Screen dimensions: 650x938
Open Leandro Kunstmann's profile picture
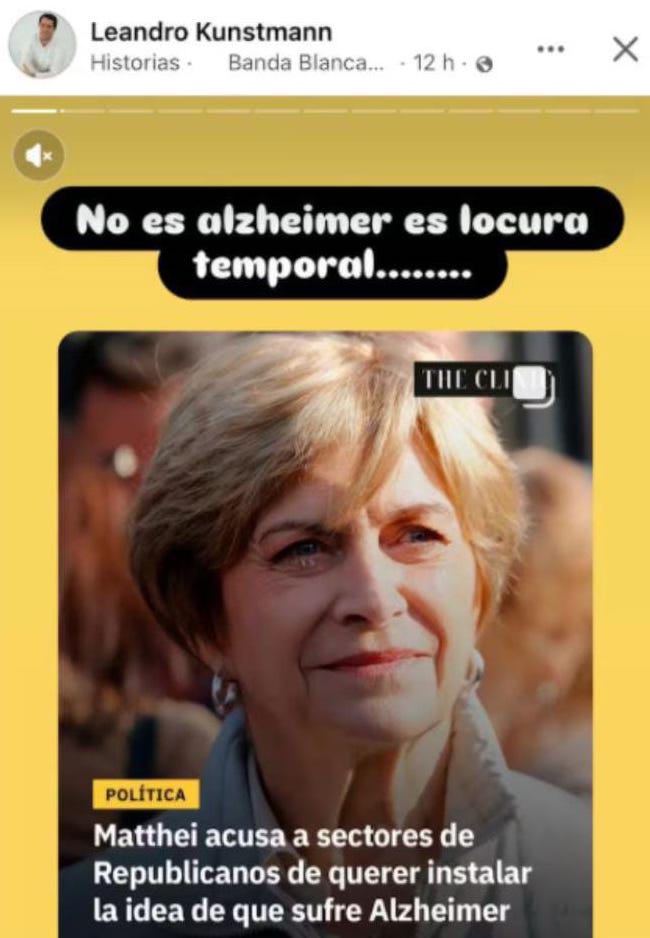[x=42, y=46]
